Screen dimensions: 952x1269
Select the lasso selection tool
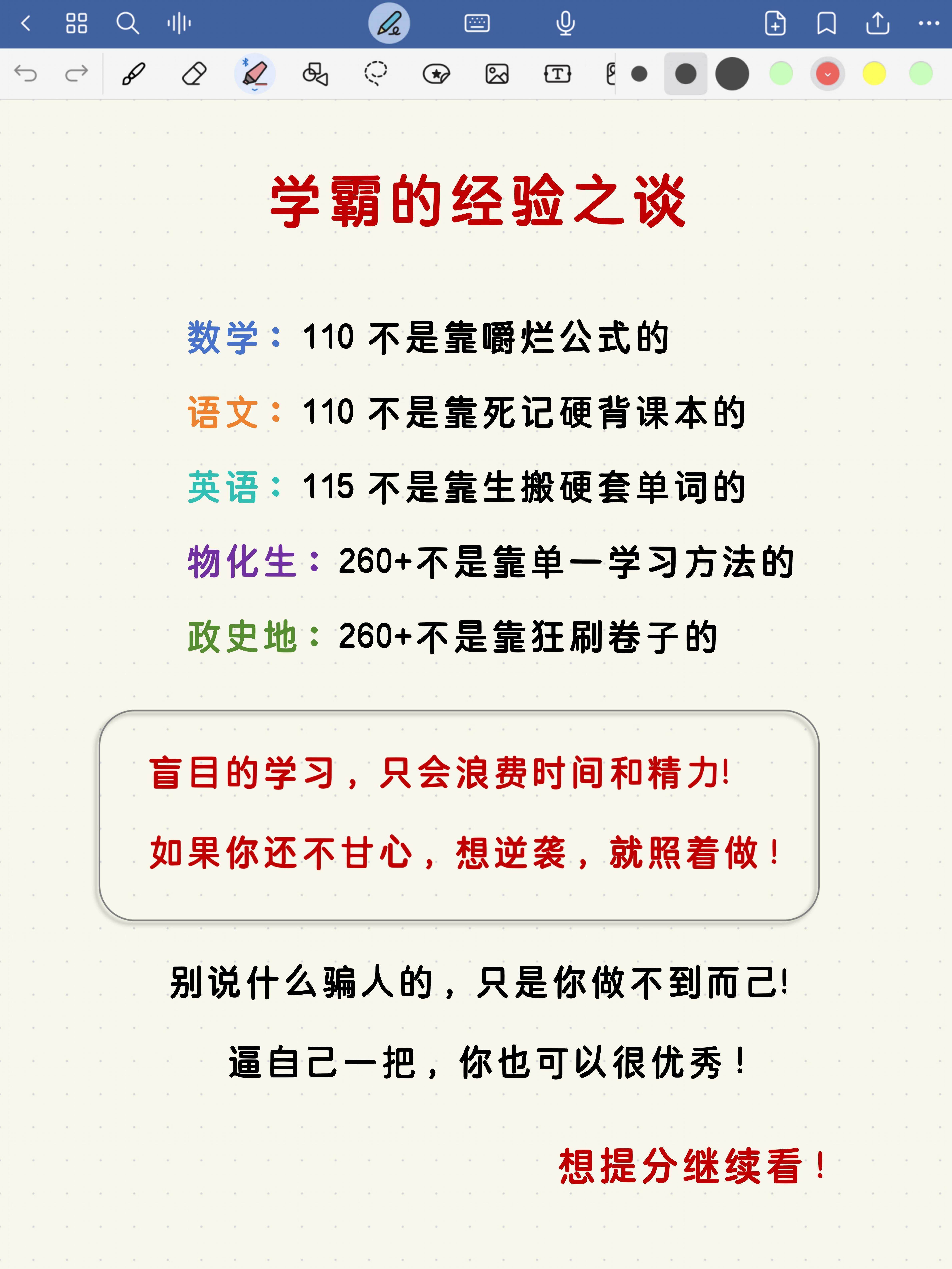[376, 73]
